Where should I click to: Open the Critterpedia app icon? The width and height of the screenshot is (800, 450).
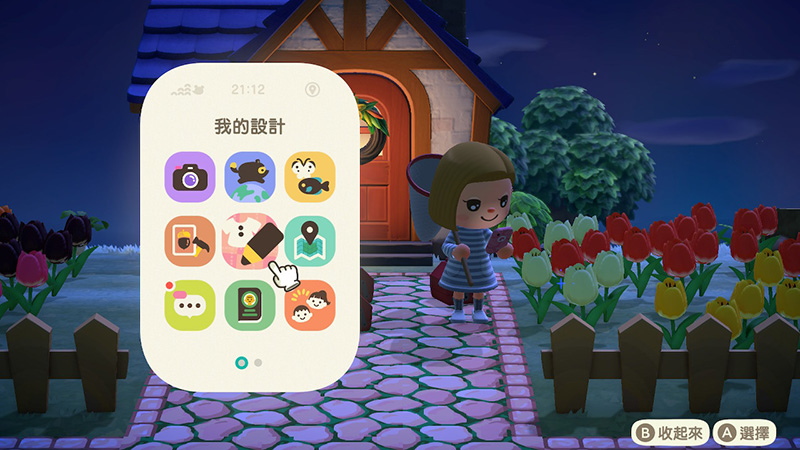point(309,176)
